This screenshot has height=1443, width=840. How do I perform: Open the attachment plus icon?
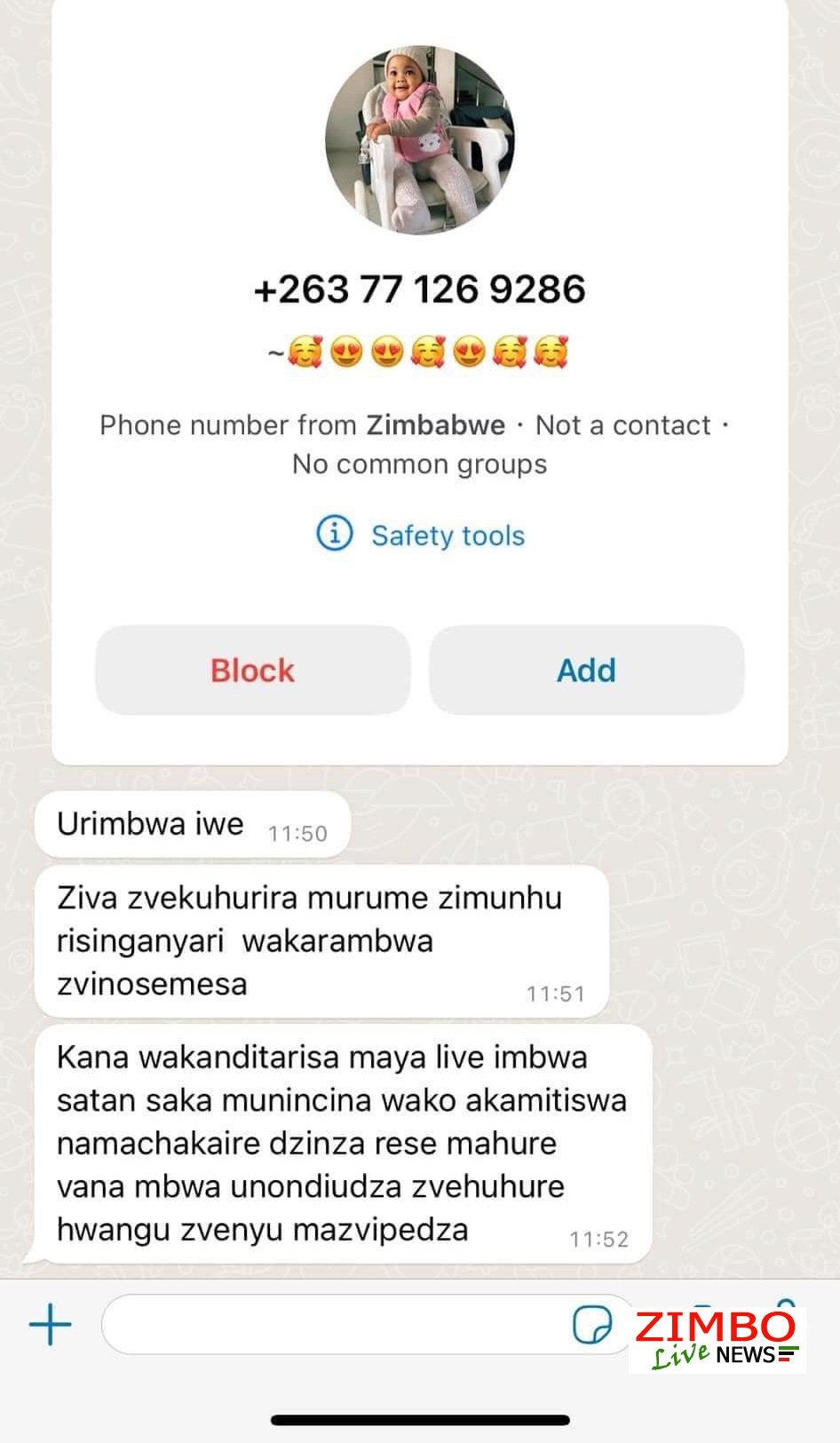click(x=51, y=1325)
